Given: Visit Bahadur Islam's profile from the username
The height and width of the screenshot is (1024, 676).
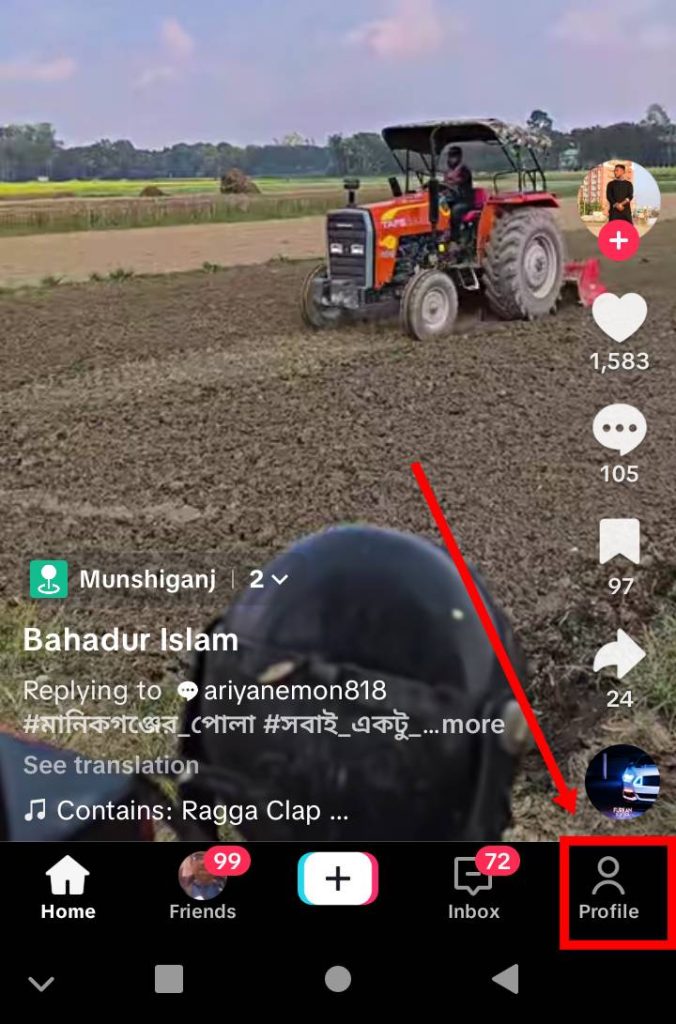Looking at the screenshot, I should pos(130,640).
